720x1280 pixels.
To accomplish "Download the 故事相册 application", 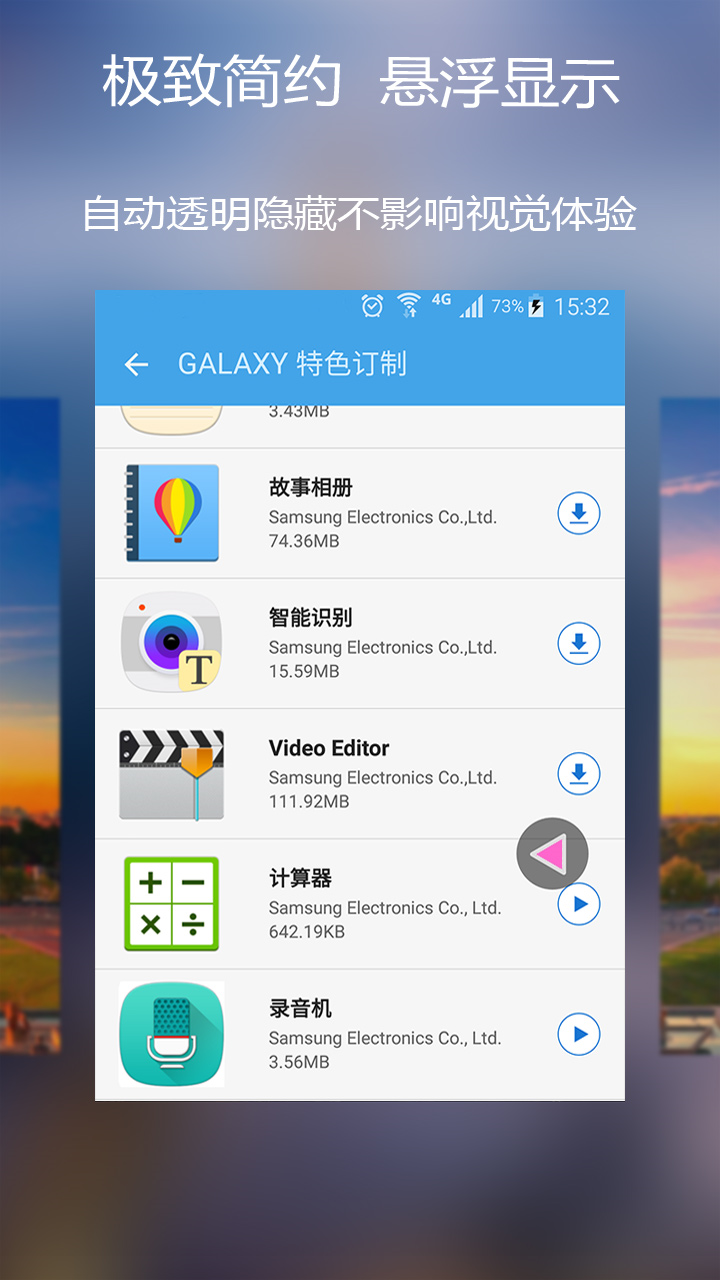I will pos(578,513).
